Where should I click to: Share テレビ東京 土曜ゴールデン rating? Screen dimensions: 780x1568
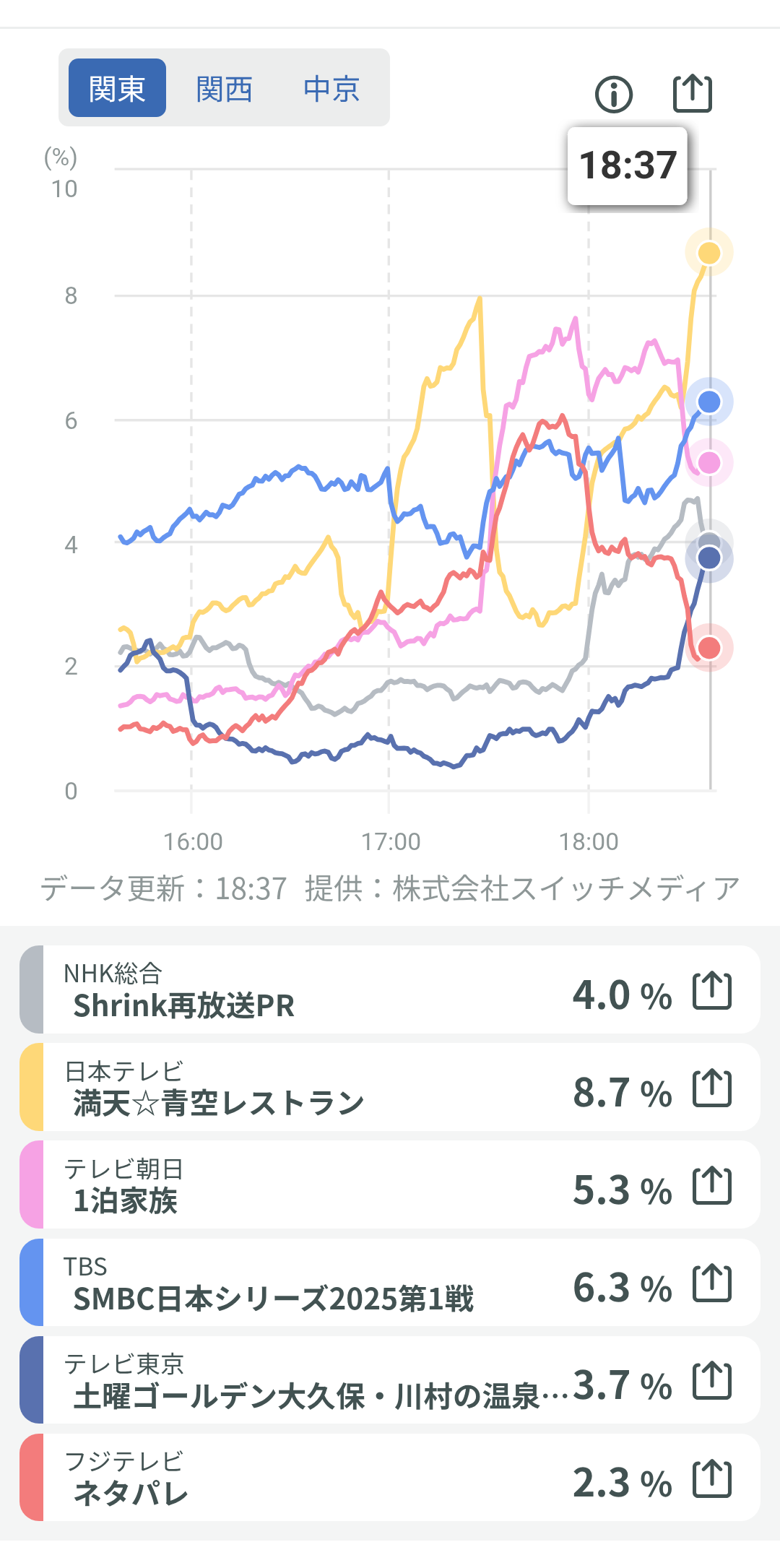coord(712,1381)
